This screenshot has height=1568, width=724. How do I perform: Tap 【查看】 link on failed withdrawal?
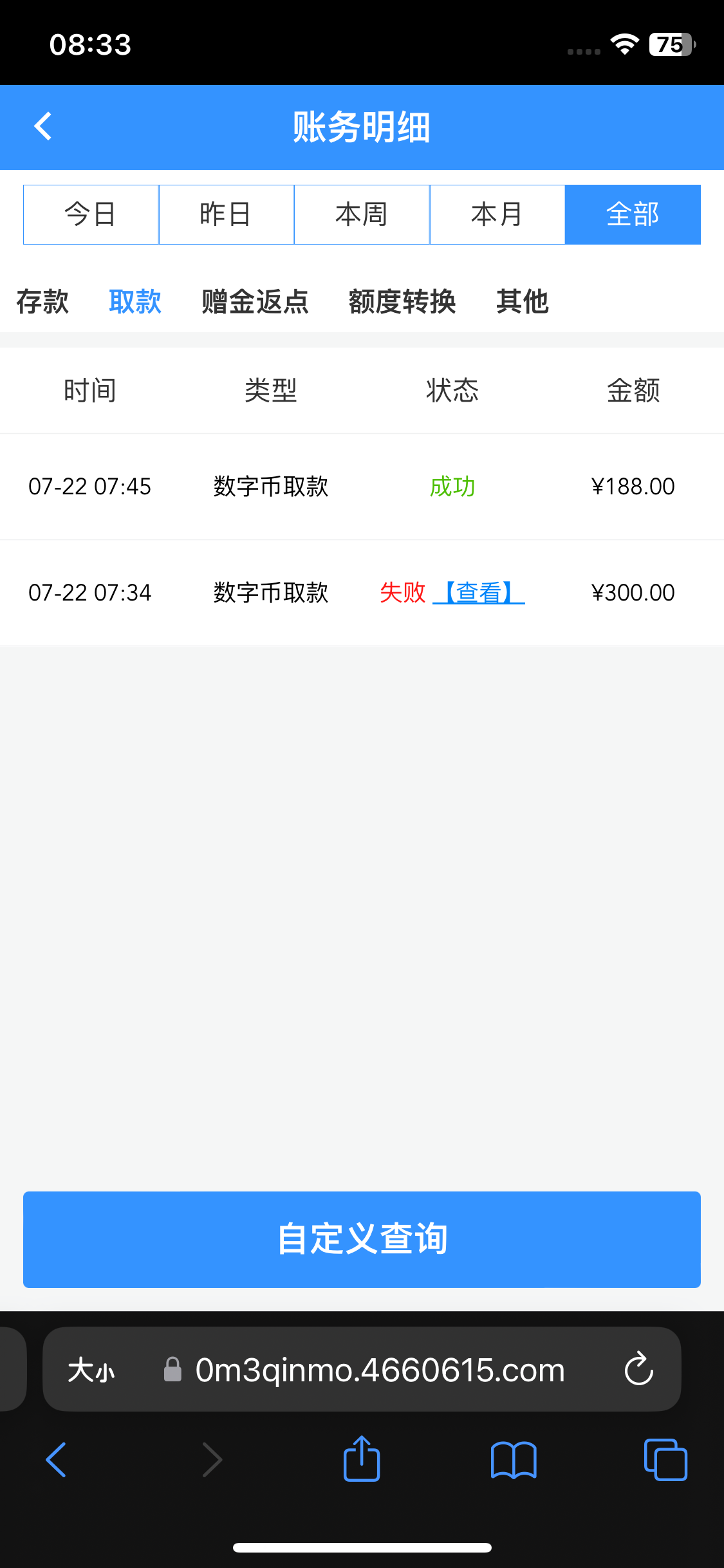479,592
